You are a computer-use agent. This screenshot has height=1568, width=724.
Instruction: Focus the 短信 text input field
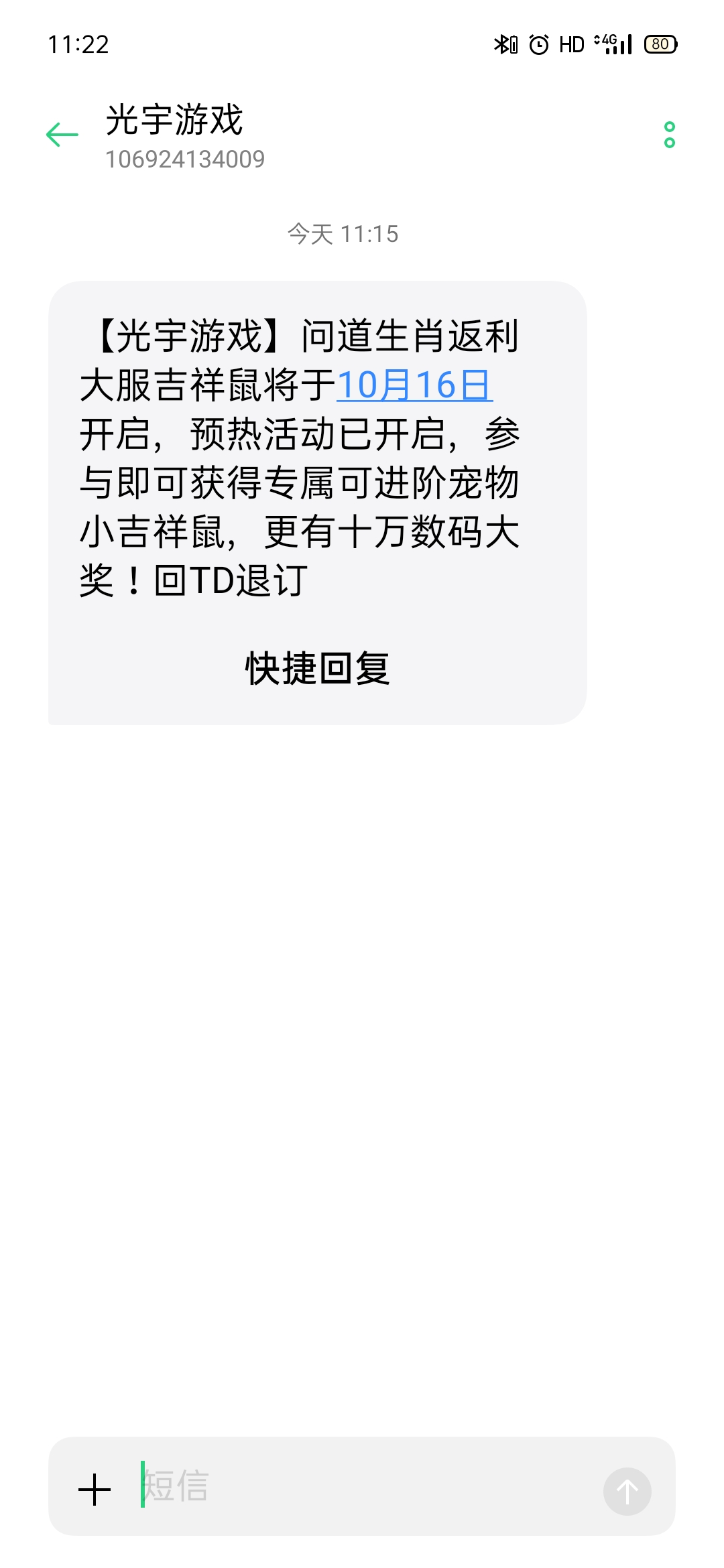(362, 1486)
